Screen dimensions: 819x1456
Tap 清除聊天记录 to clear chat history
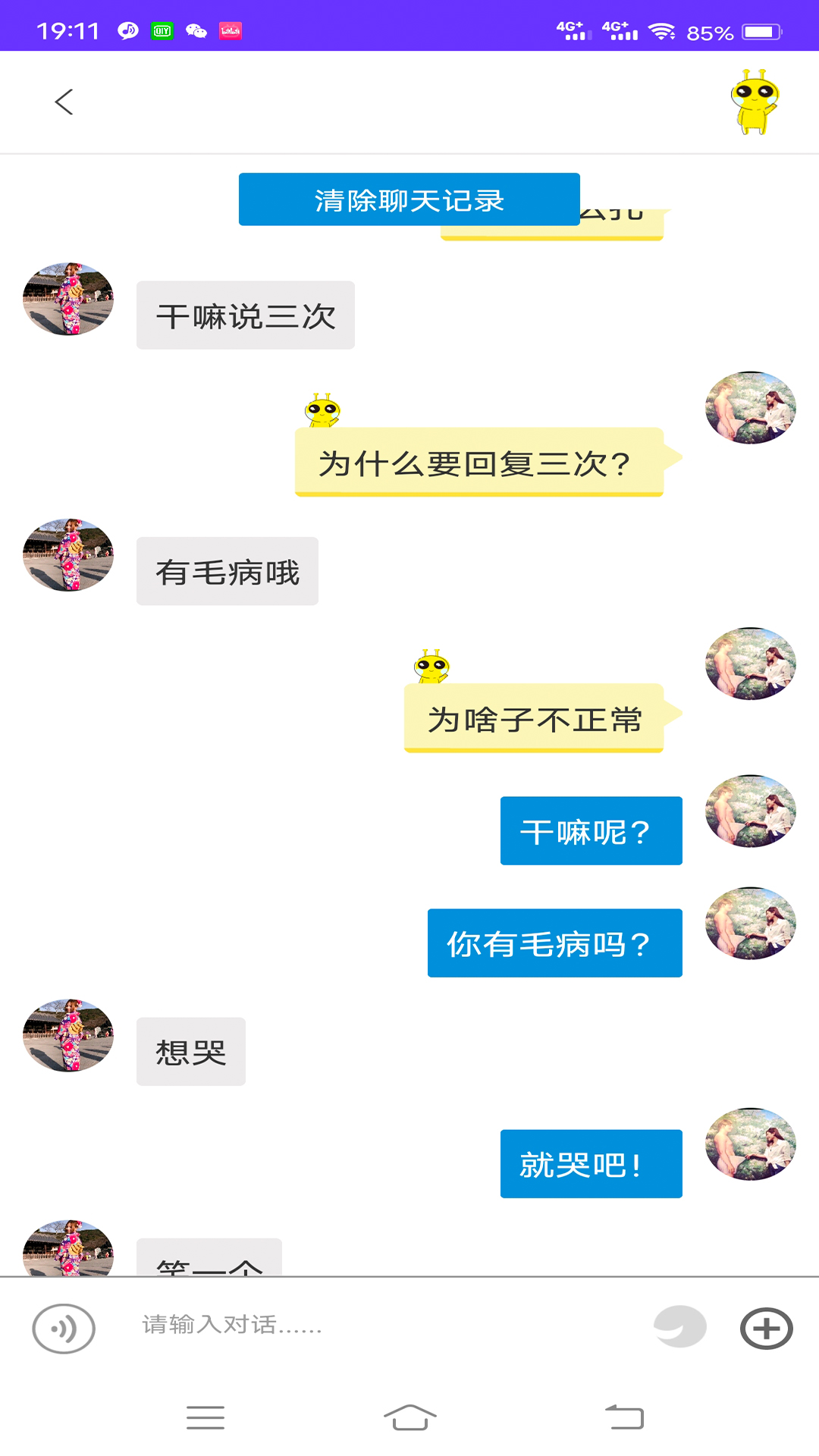pyautogui.click(x=409, y=199)
